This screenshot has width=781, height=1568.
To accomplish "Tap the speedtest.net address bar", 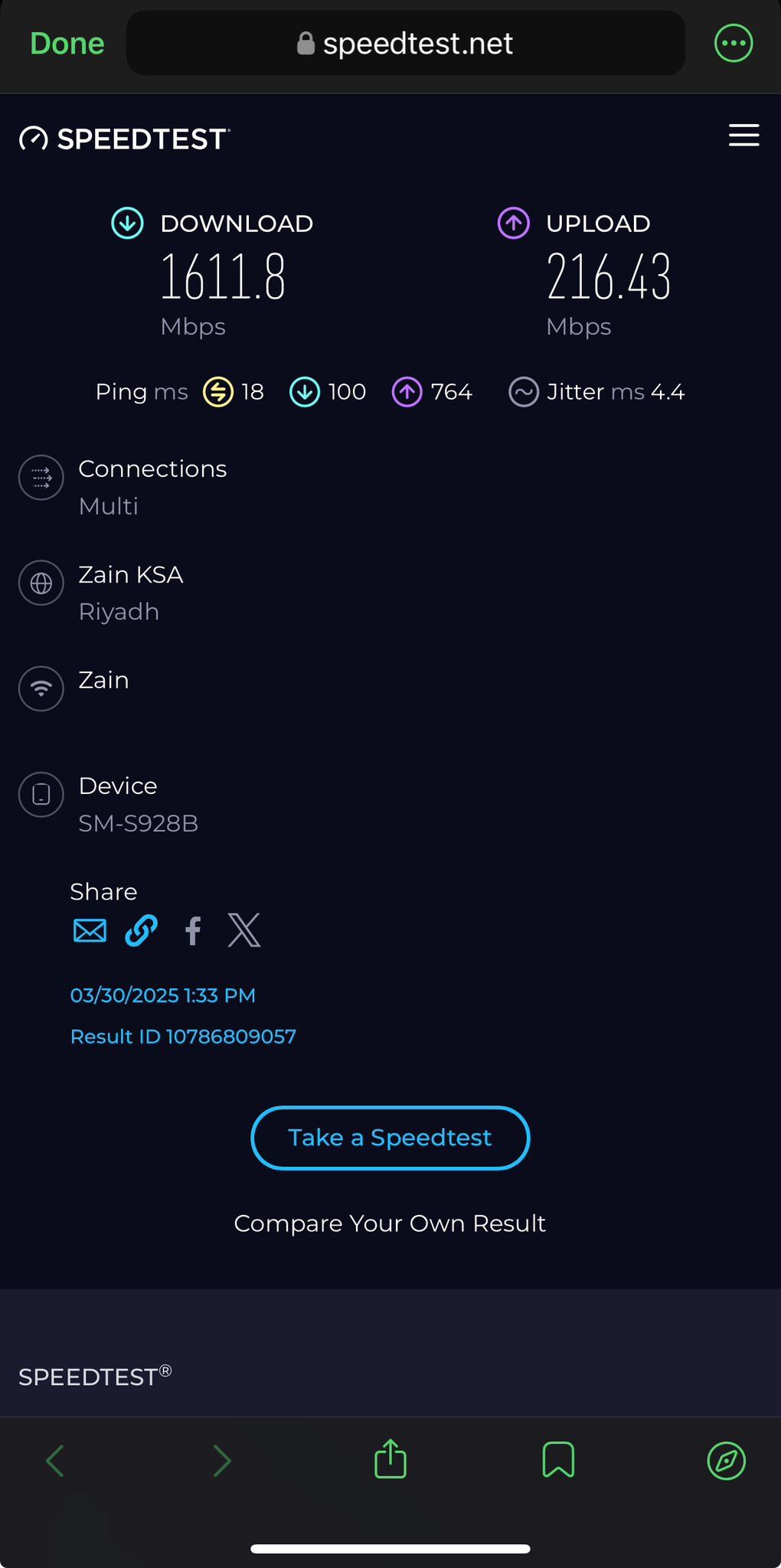I will click(x=405, y=44).
